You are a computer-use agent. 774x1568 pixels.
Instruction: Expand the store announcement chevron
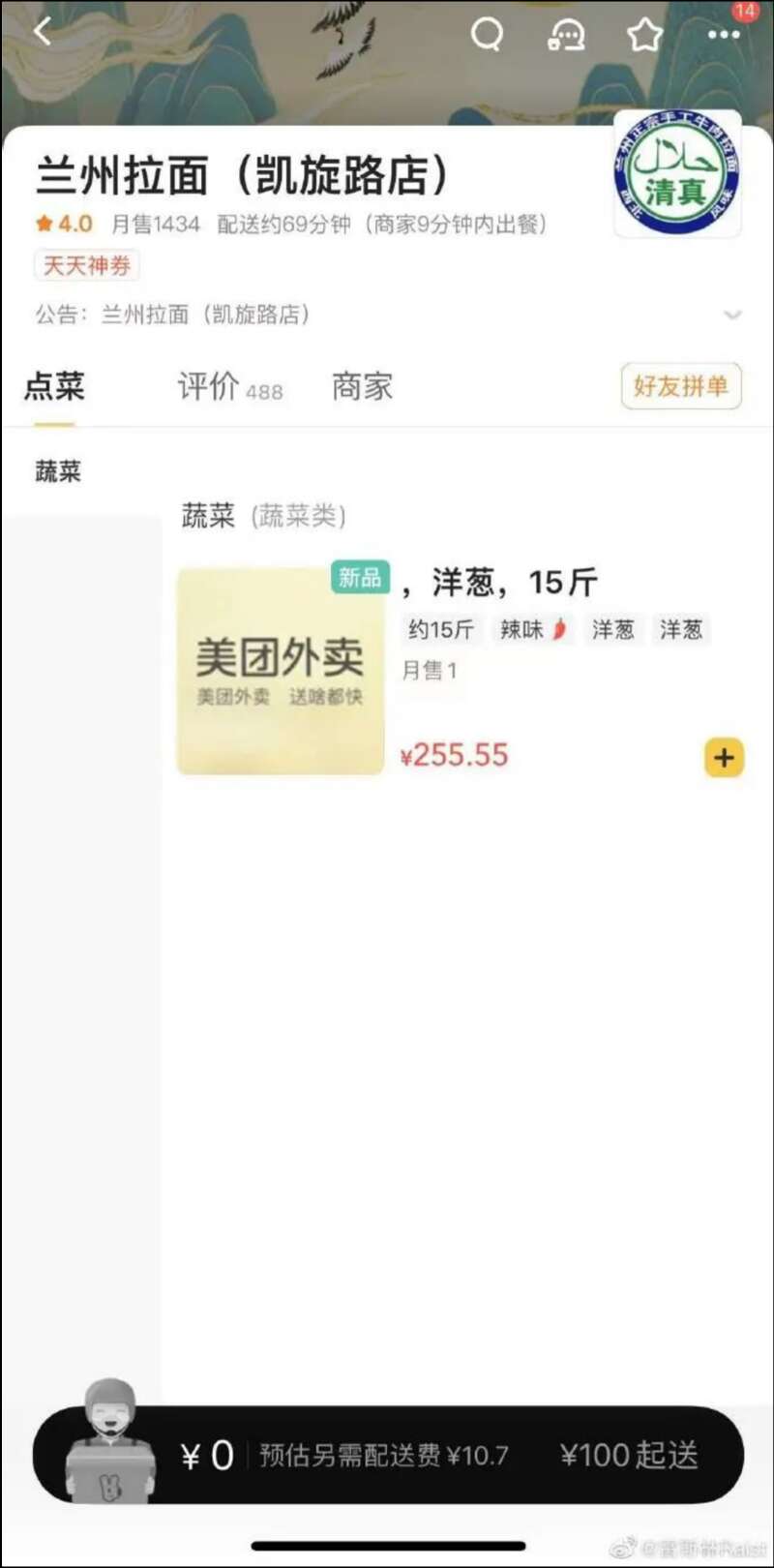click(732, 315)
